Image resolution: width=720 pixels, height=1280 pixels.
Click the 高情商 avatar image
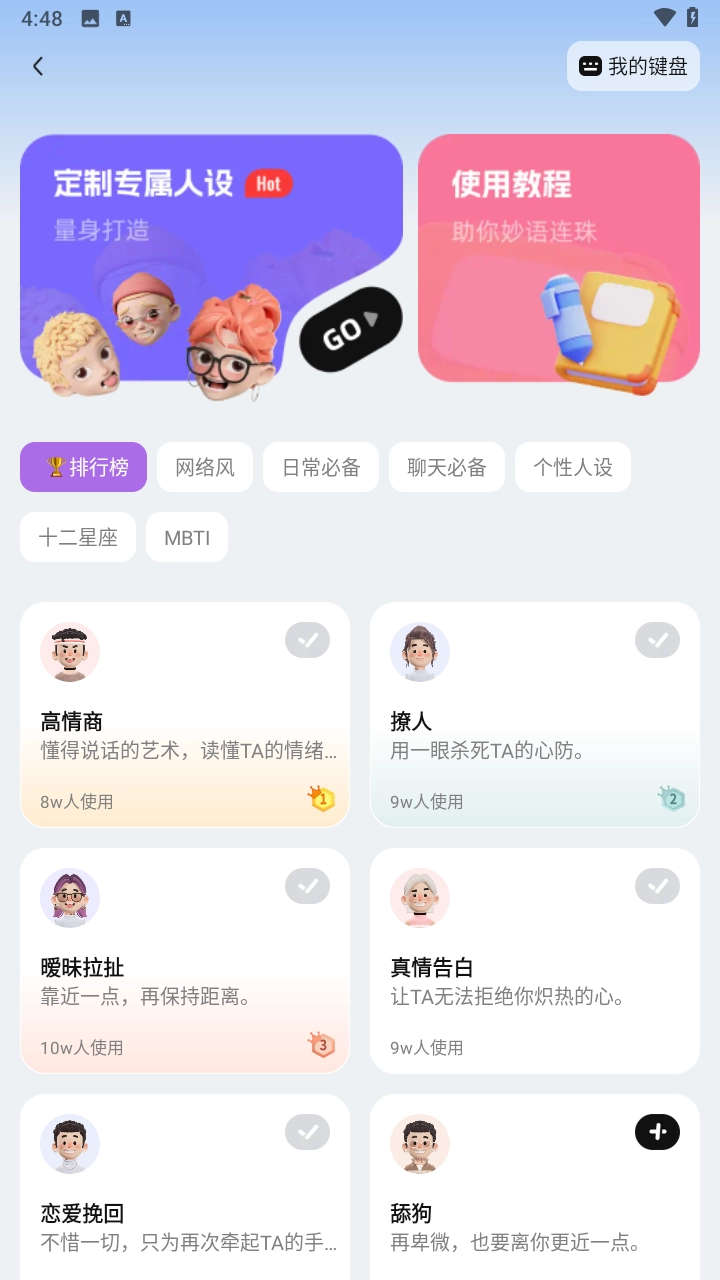pos(70,651)
